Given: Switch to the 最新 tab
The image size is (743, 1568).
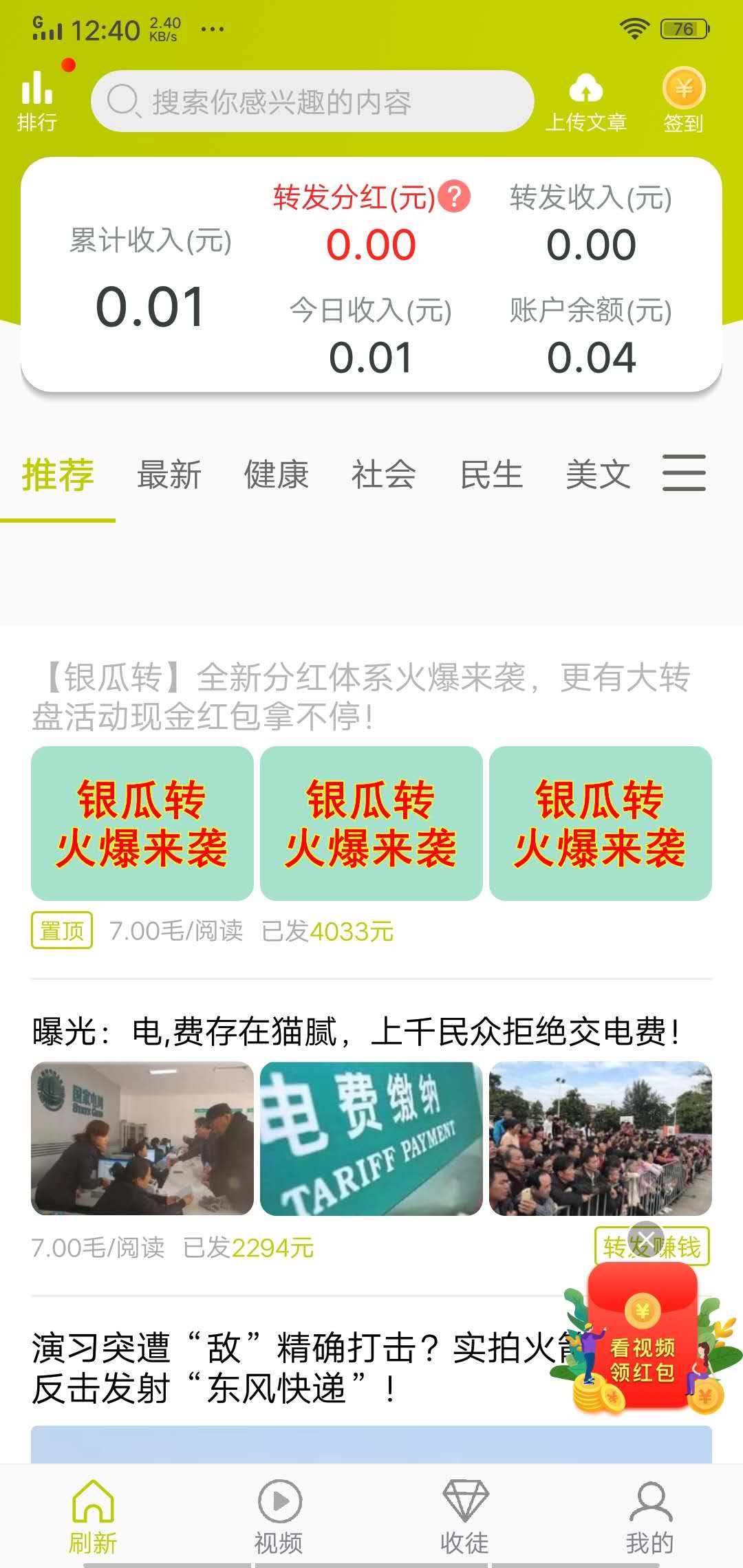Looking at the screenshot, I should [169, 475].
